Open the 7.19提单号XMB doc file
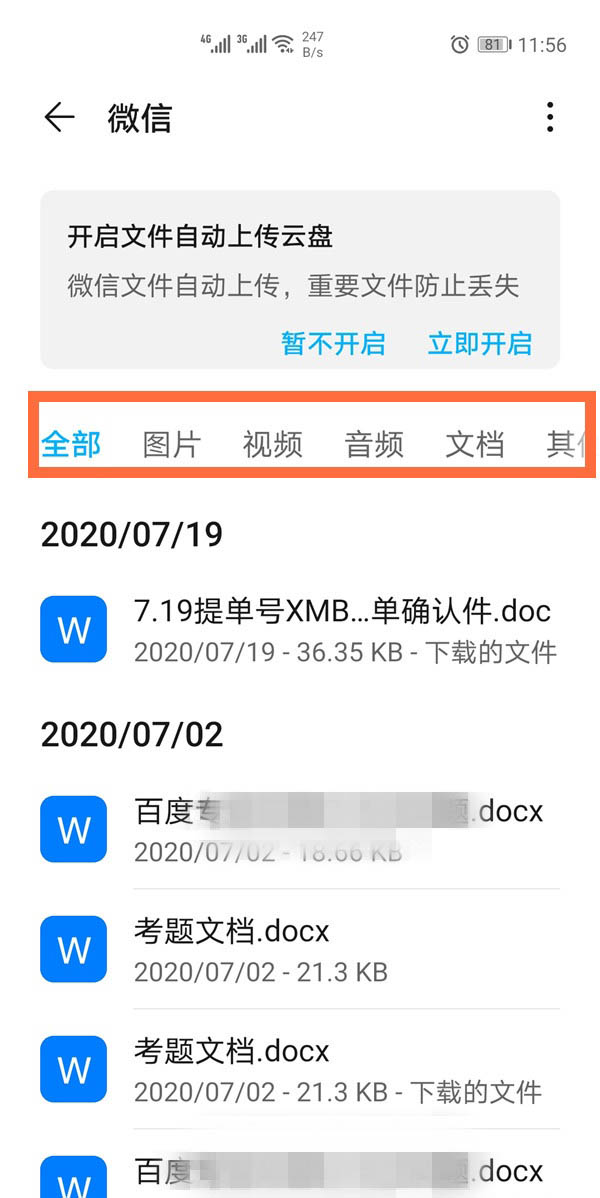This screenshot has width=600, height=1198. coord(300,630)
